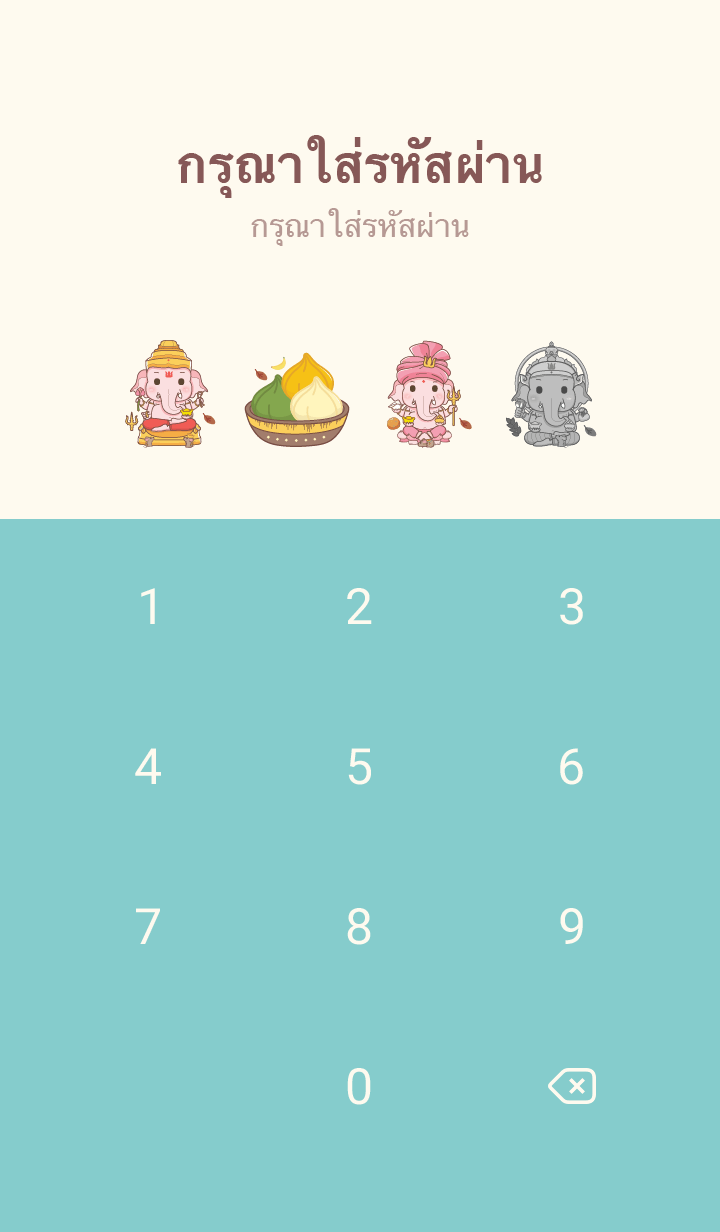Enter the digit 0
Screen dimensions: 720x1232
(x=359, y=1087)
